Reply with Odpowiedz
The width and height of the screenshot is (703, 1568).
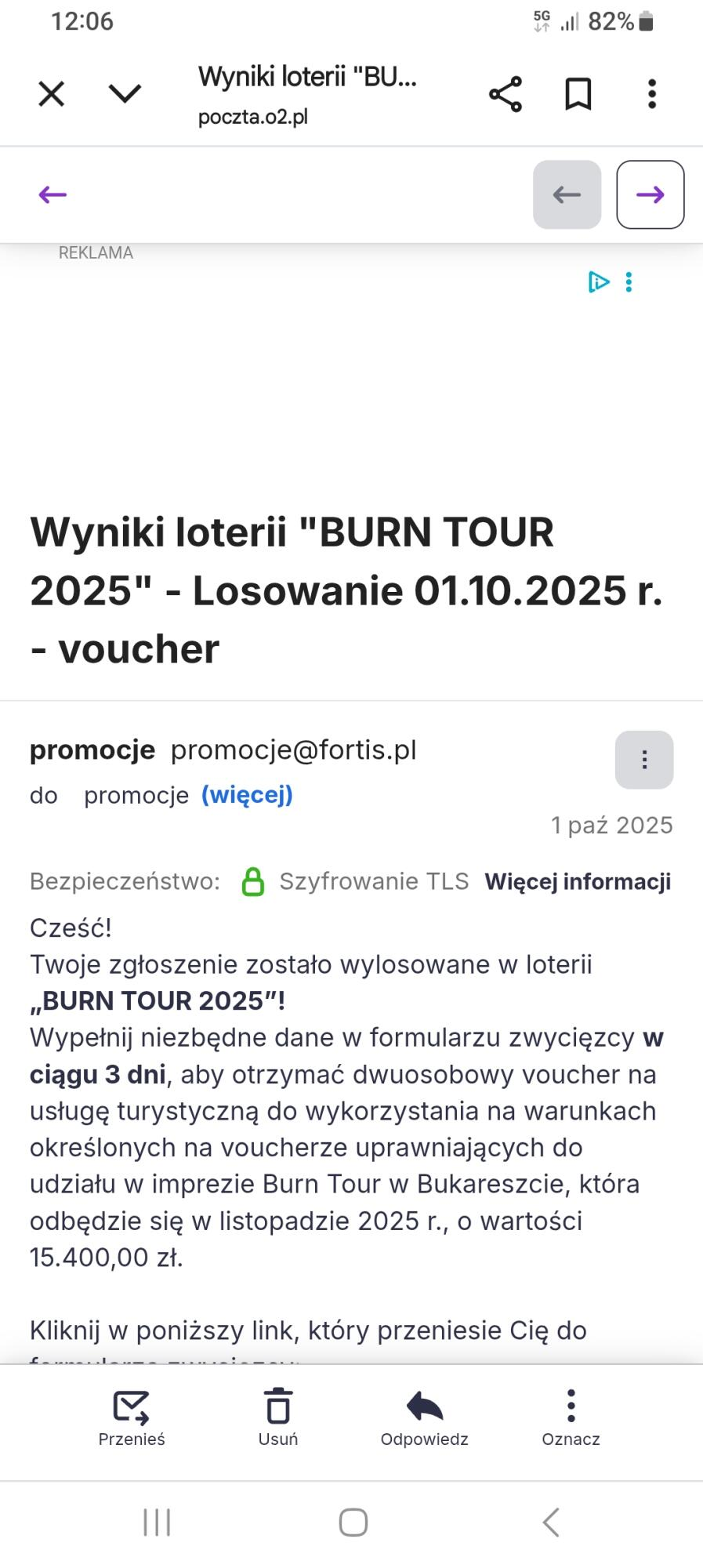424,1418
